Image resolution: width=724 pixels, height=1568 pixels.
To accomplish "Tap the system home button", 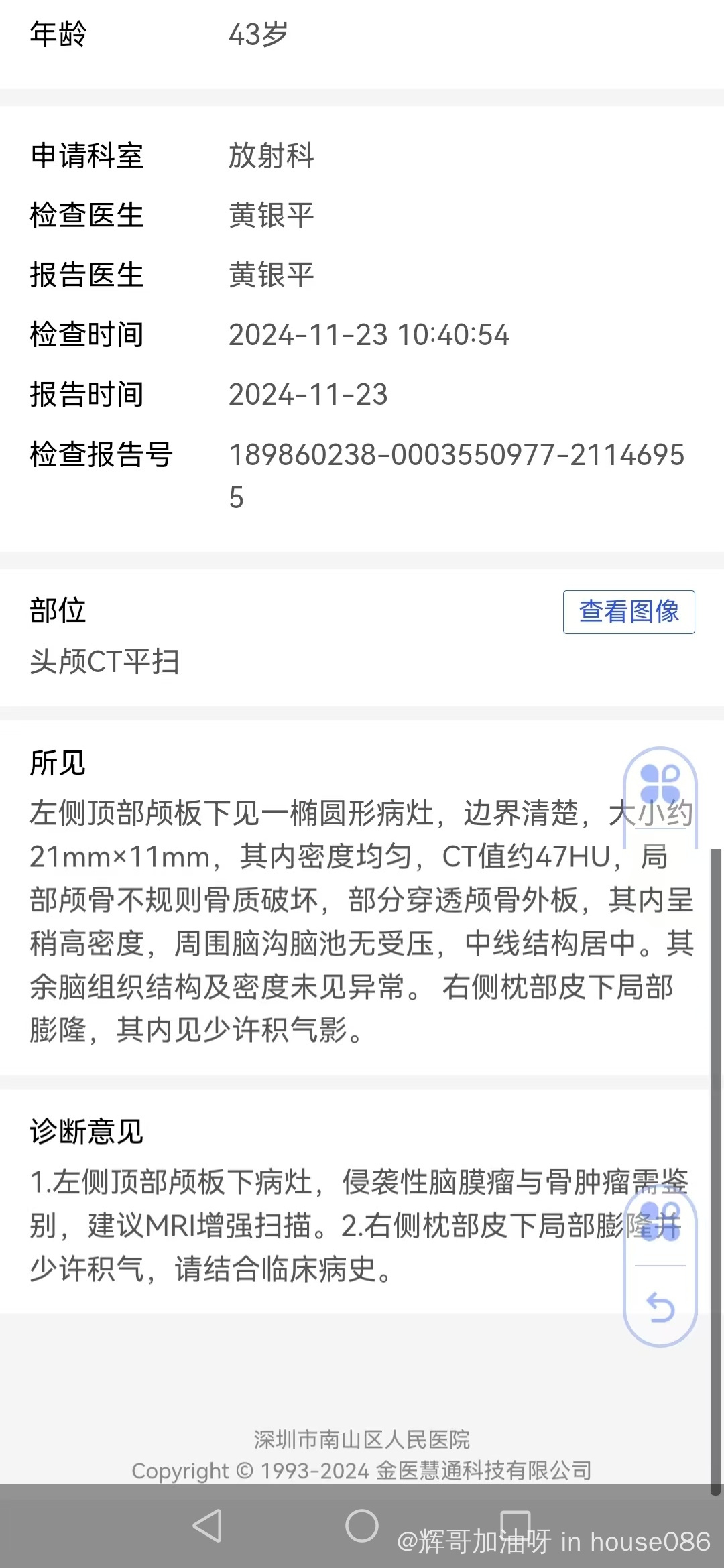I will pyautogui.click(x=362, y=1526).
